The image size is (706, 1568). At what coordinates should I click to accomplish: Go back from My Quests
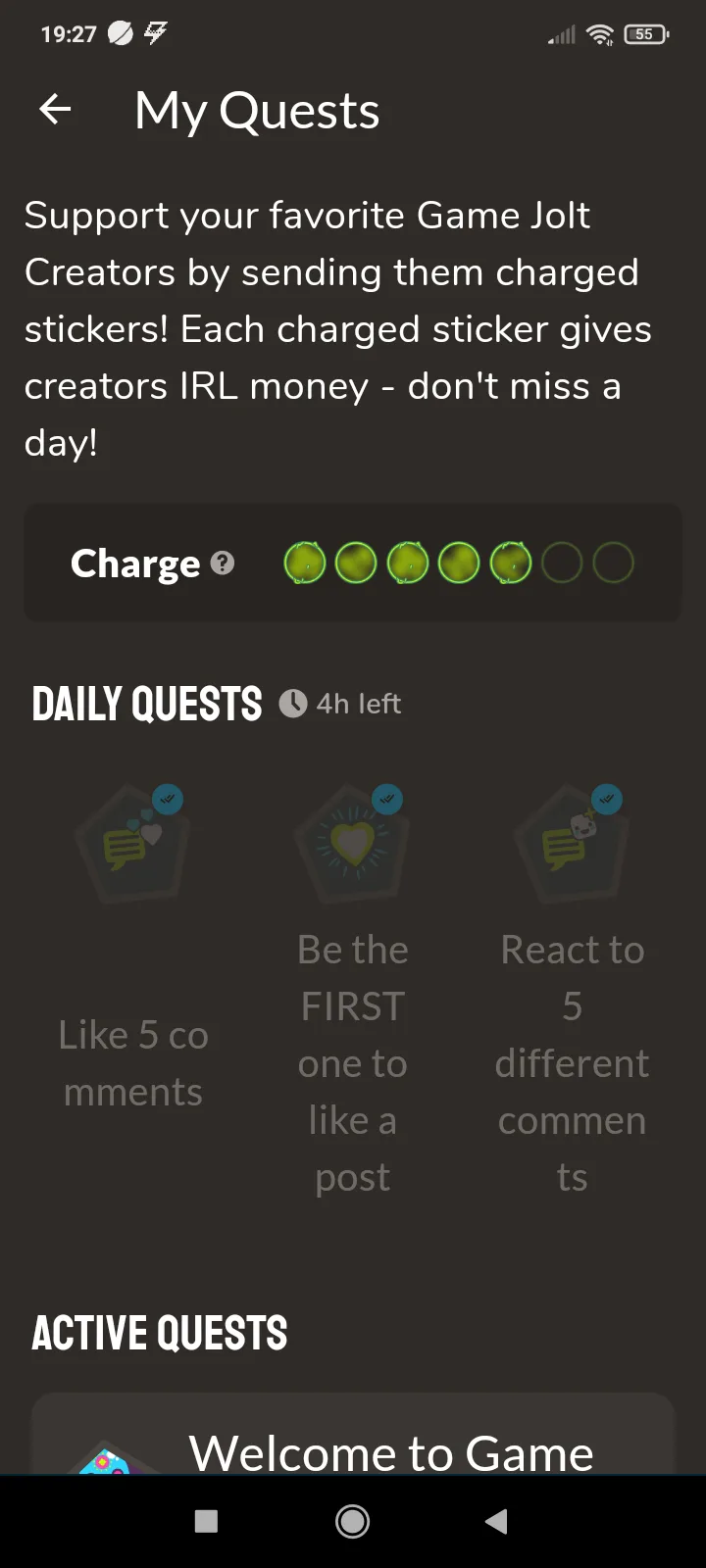click(55, 110)
